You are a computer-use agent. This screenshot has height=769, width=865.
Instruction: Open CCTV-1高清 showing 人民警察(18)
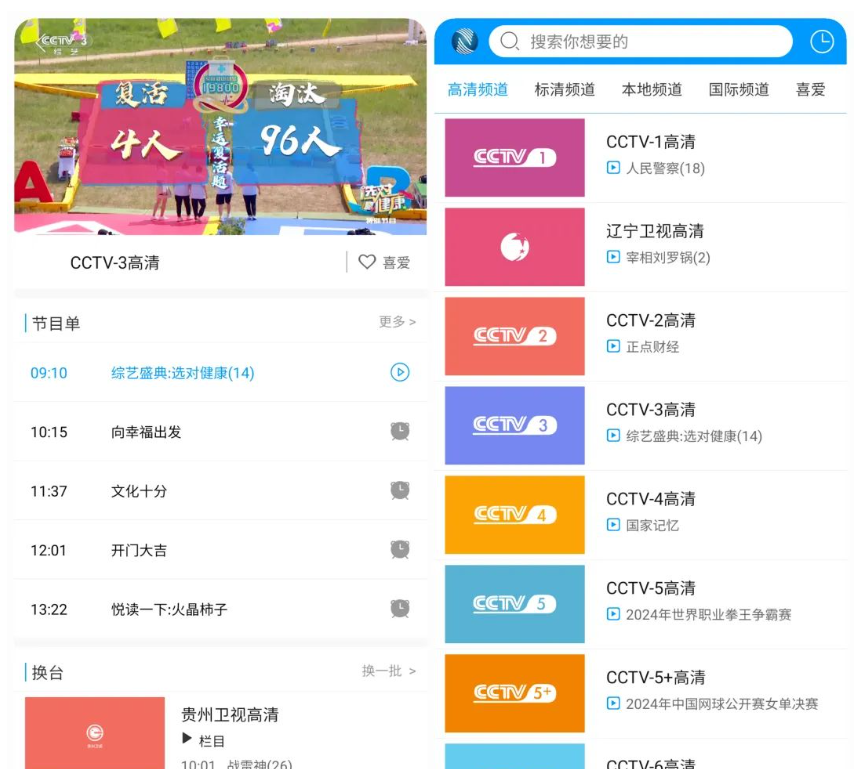[646, 156]
